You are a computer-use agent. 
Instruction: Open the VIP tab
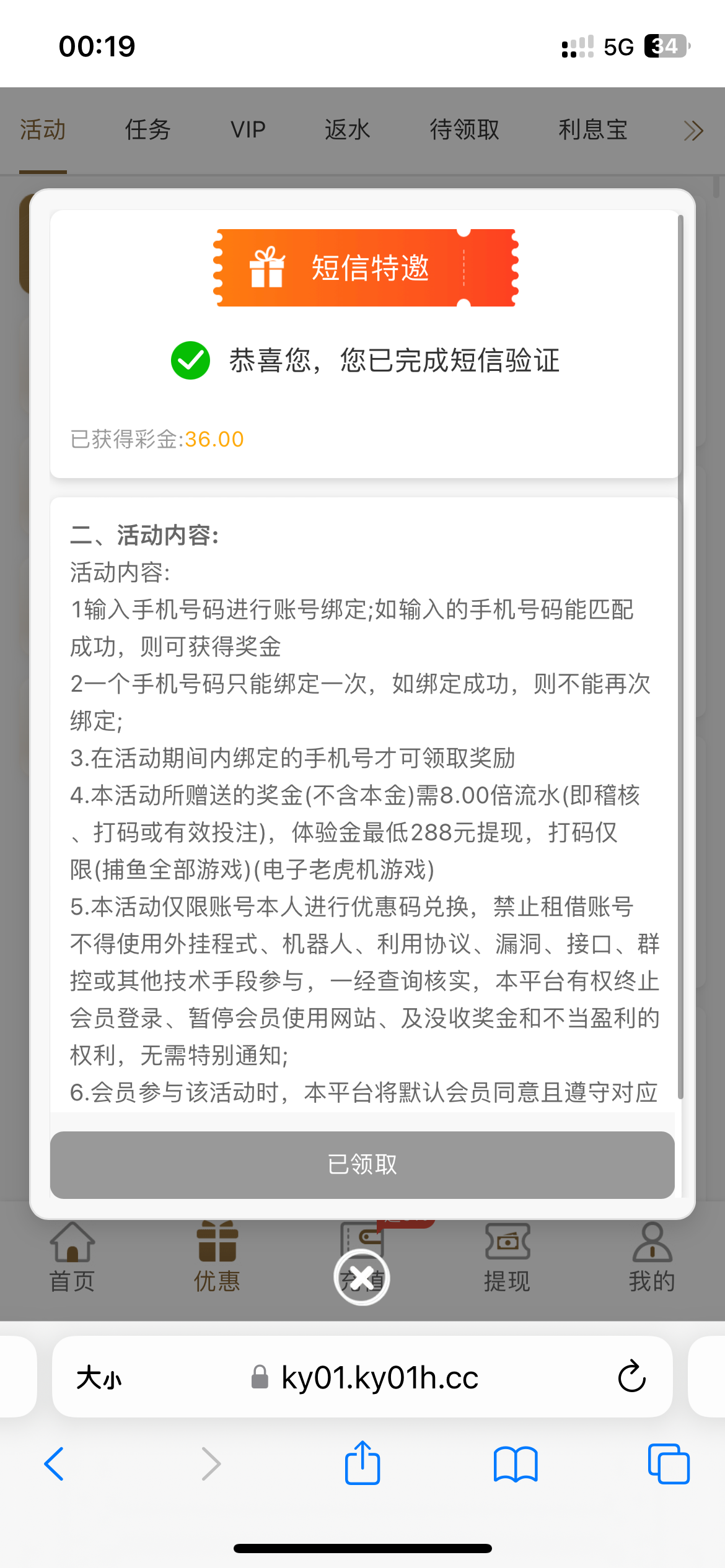click(248, 130)
